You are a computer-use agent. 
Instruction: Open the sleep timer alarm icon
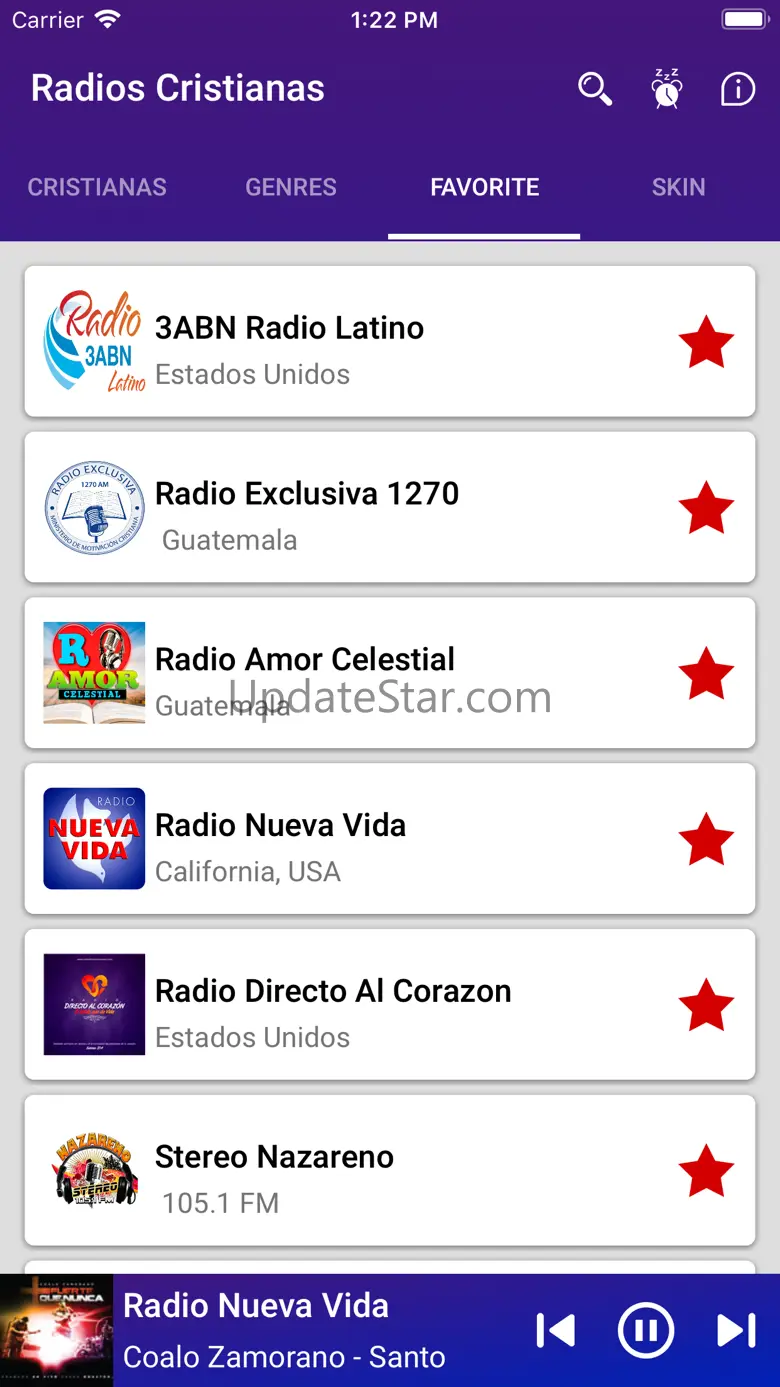tap(666, 89)
